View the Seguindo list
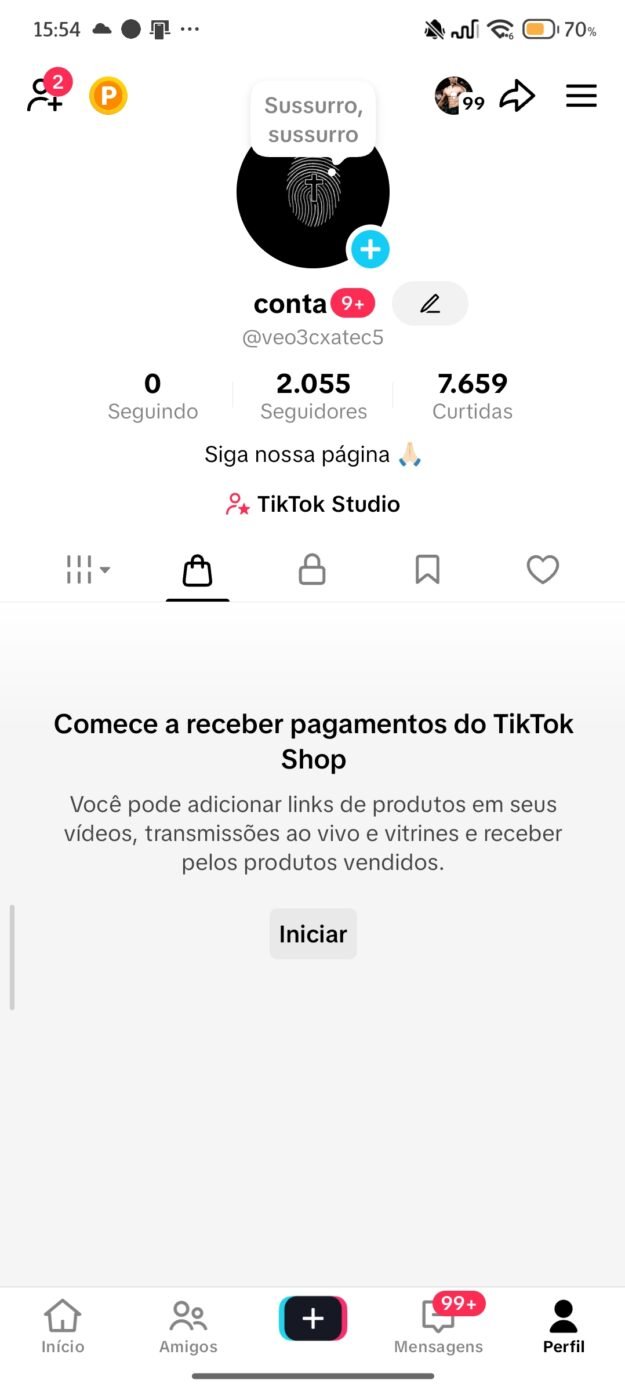 pyautogui.click(x=153, y=396)
